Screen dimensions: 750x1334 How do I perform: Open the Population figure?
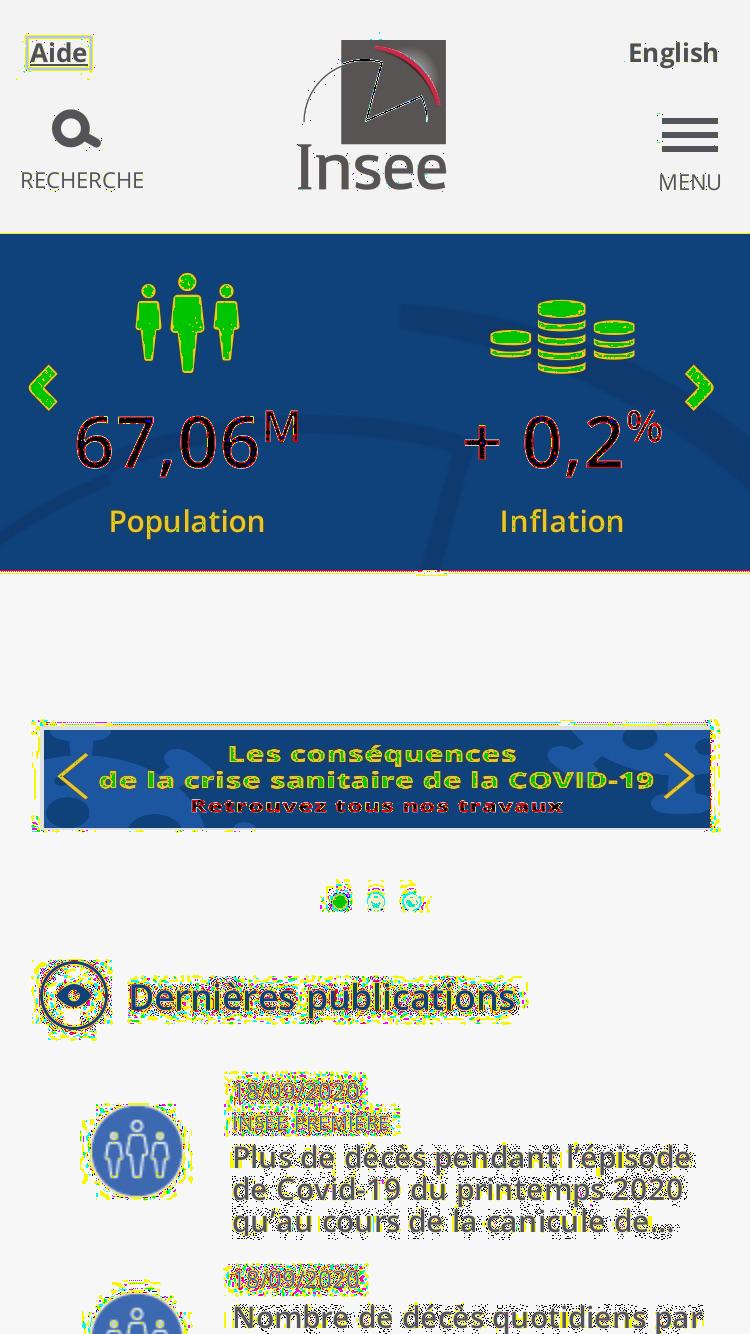pyautogui.click(x=187, y=405)
